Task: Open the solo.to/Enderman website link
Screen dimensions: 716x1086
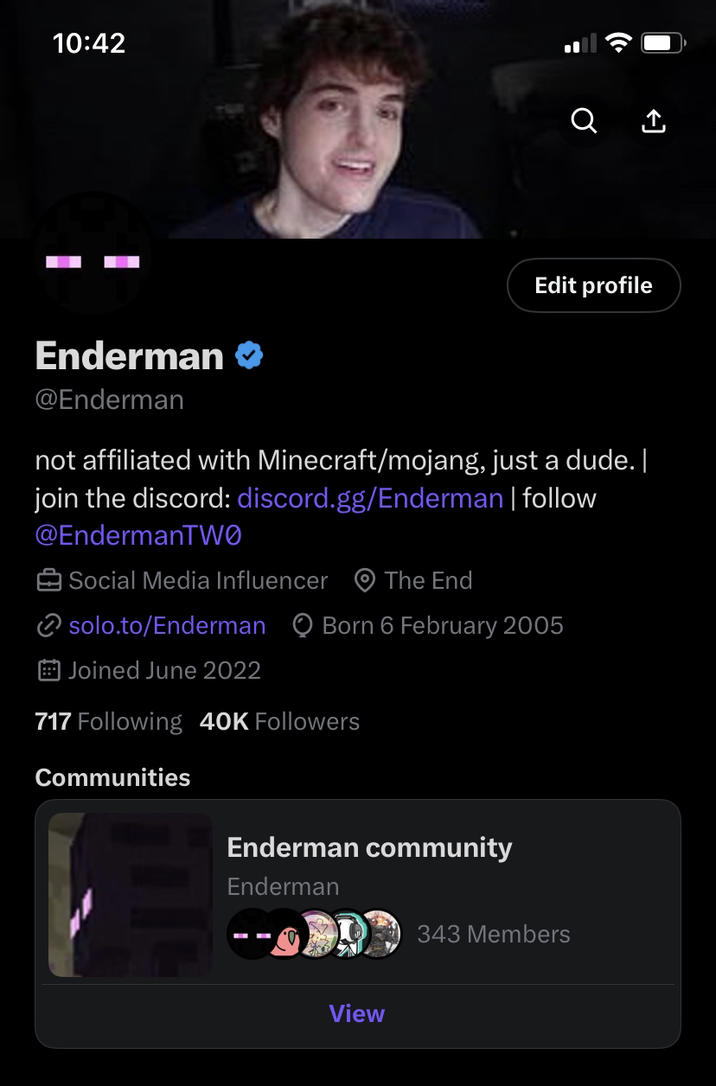Action: (166, 626)
